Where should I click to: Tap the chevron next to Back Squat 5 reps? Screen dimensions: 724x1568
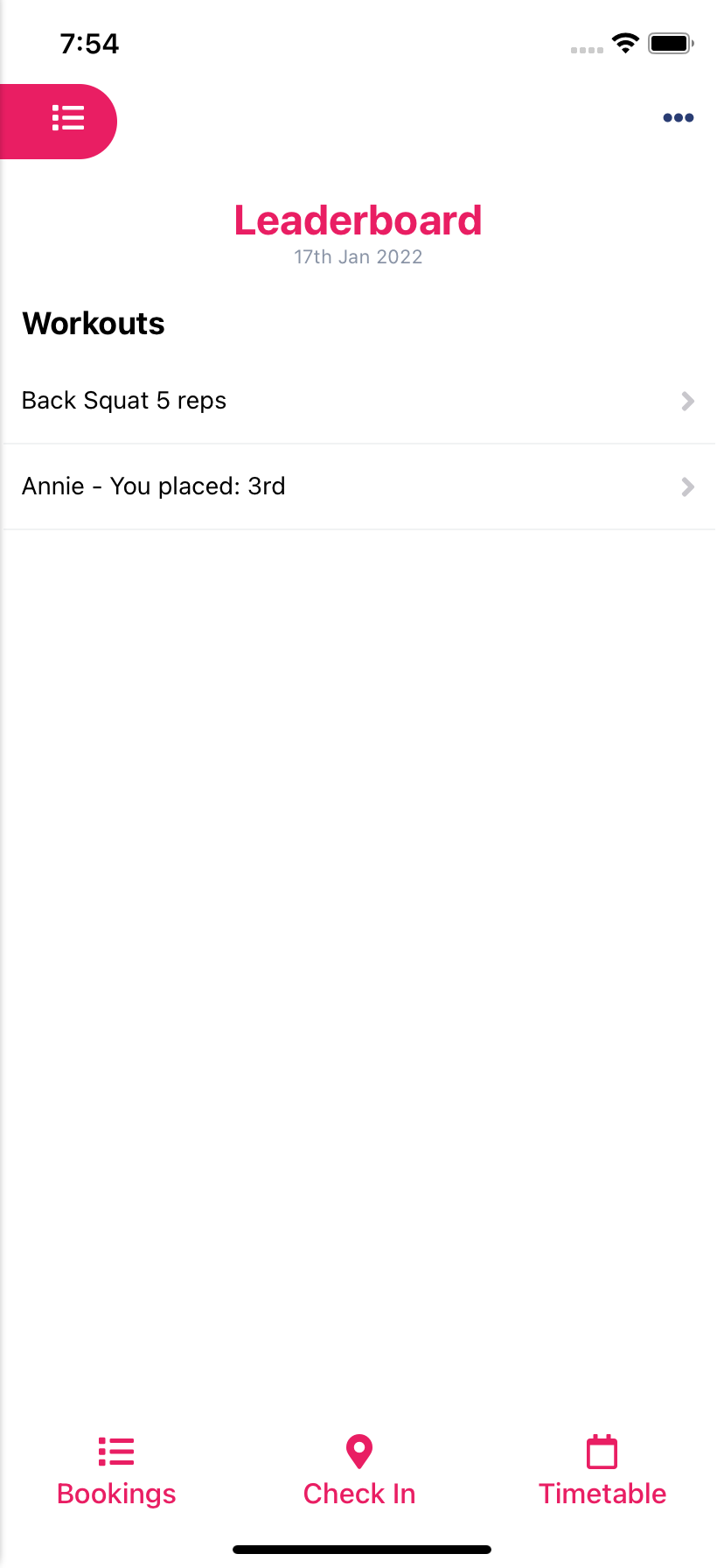(688, 401)
